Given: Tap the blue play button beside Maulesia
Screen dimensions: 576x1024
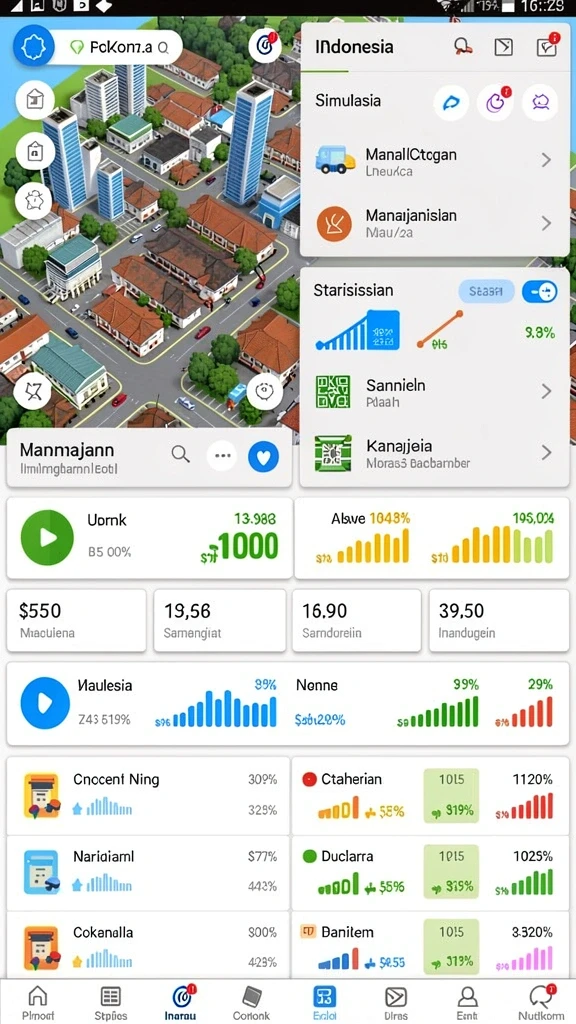Looking at the screenshot, I should tap(45, 703).
